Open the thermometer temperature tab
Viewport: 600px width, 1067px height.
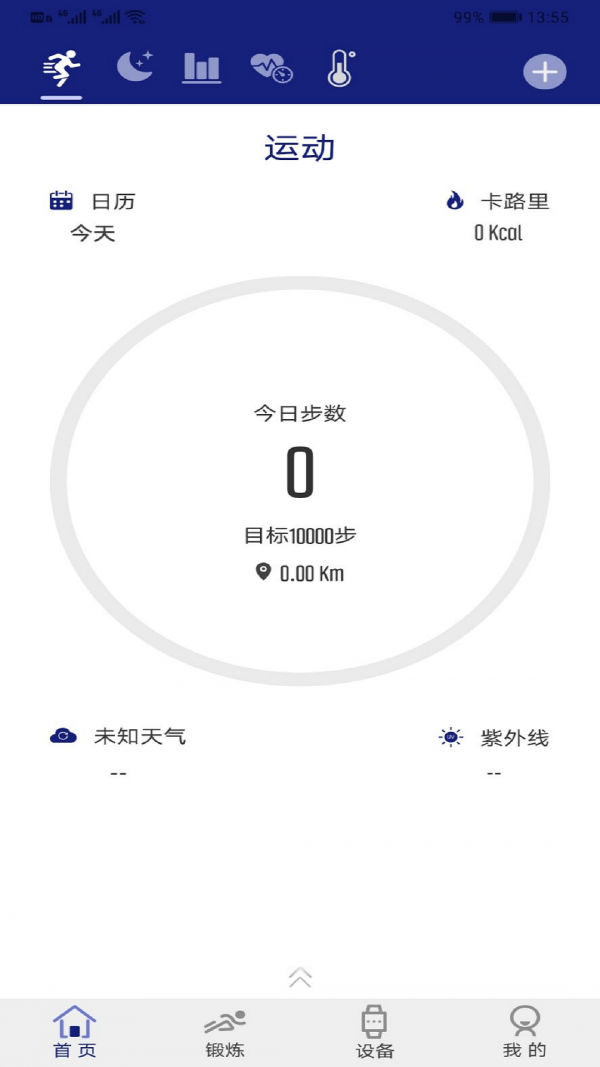click(x=340, y=68)
